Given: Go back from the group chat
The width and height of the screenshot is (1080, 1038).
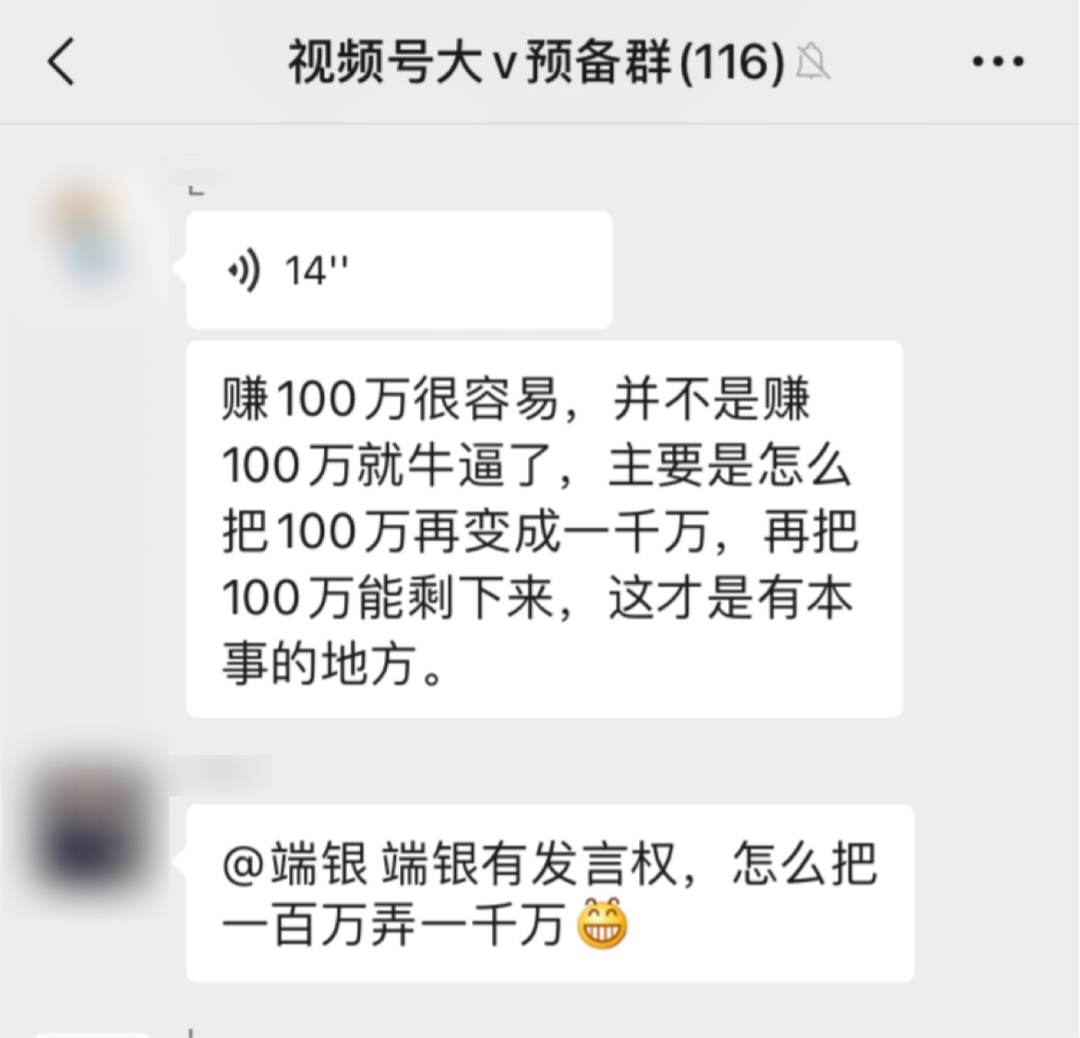Looking at the screenshot, I should click(x=62, y=62).
